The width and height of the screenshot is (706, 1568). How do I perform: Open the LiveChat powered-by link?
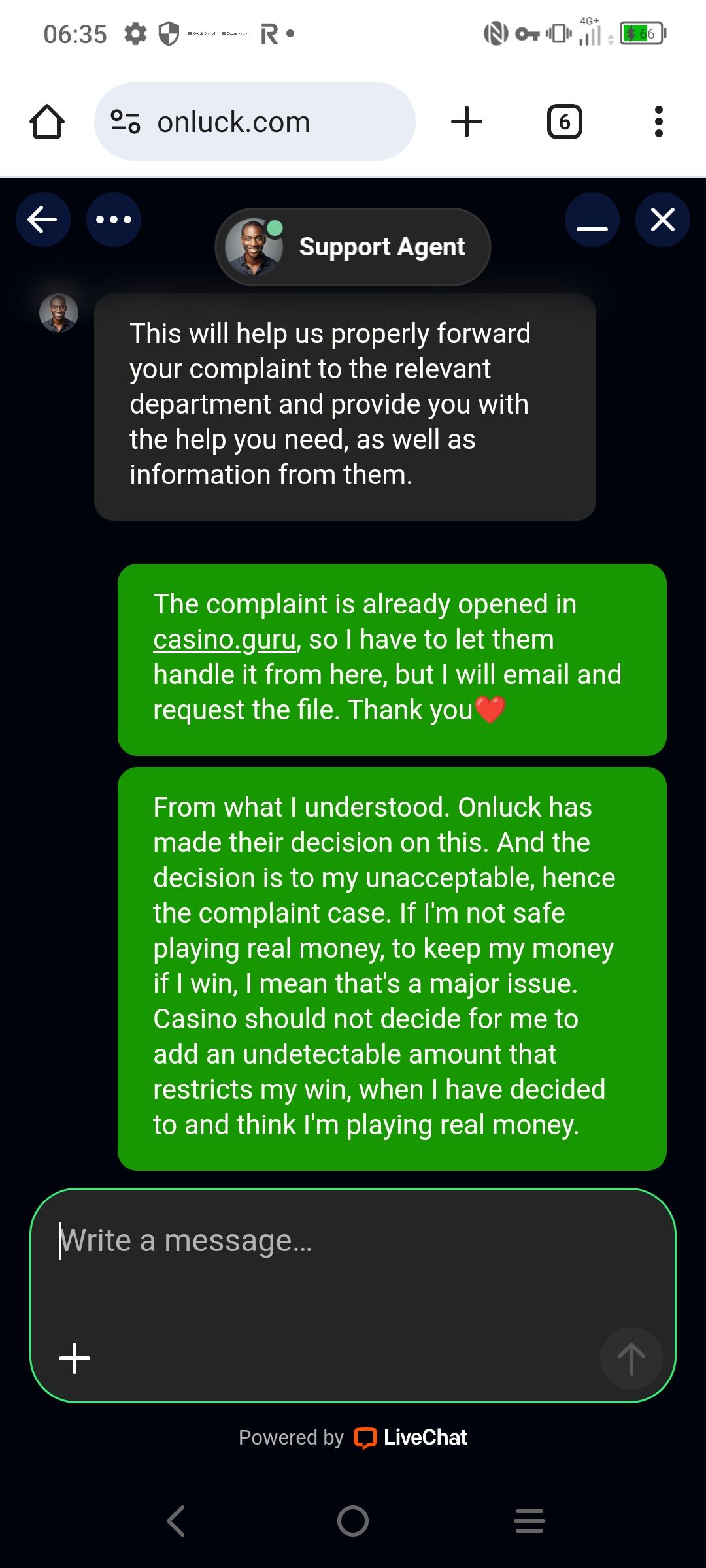click(x=411, y=1437)
